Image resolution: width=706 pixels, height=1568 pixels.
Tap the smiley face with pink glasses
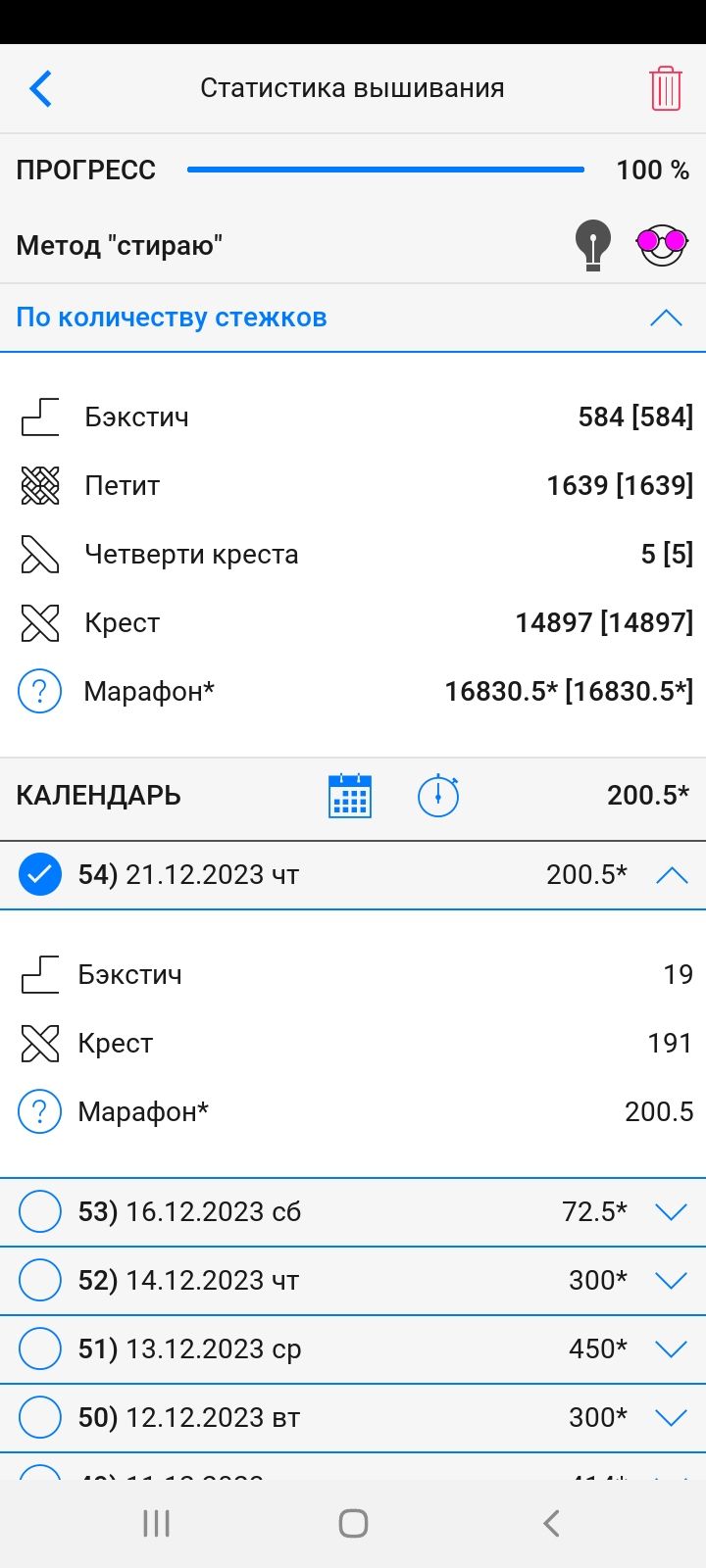point(662,243)
